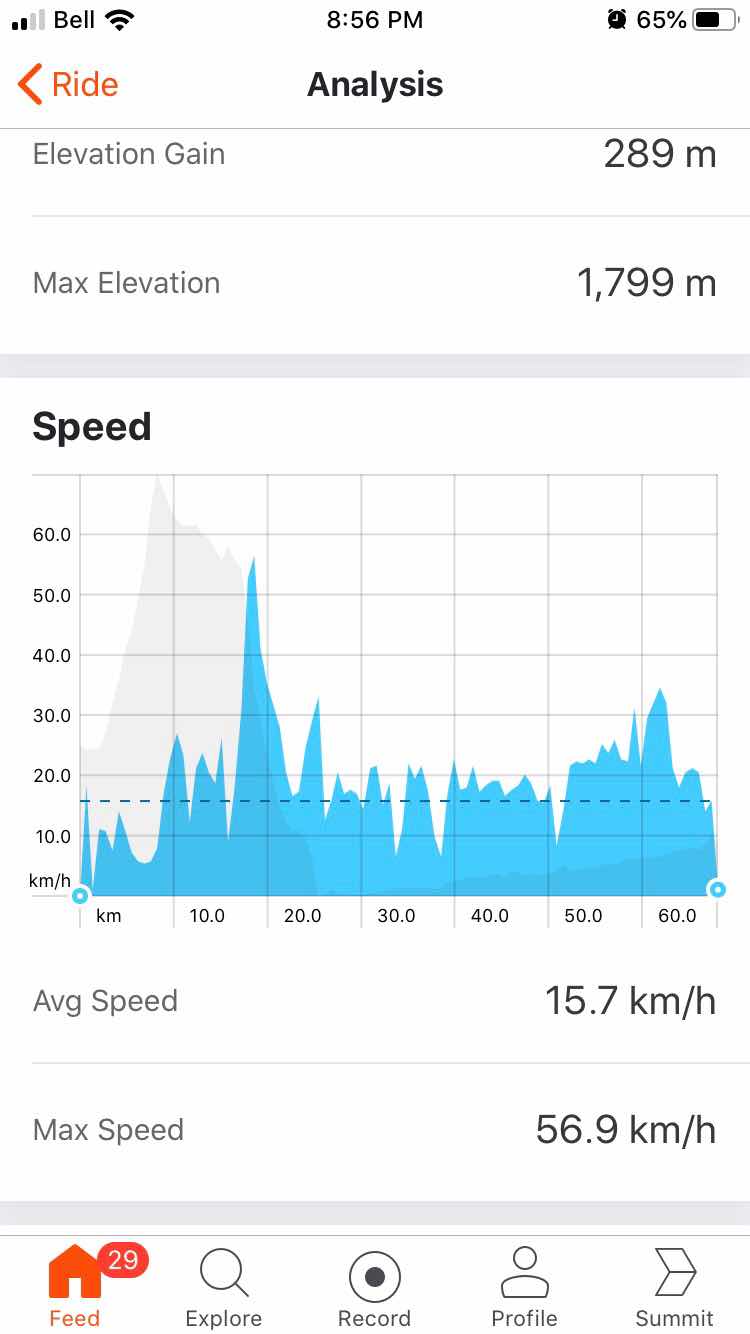This screenshot has height=1334, width=750.
Task: Open the Record tab
Action: (374, 1286)
